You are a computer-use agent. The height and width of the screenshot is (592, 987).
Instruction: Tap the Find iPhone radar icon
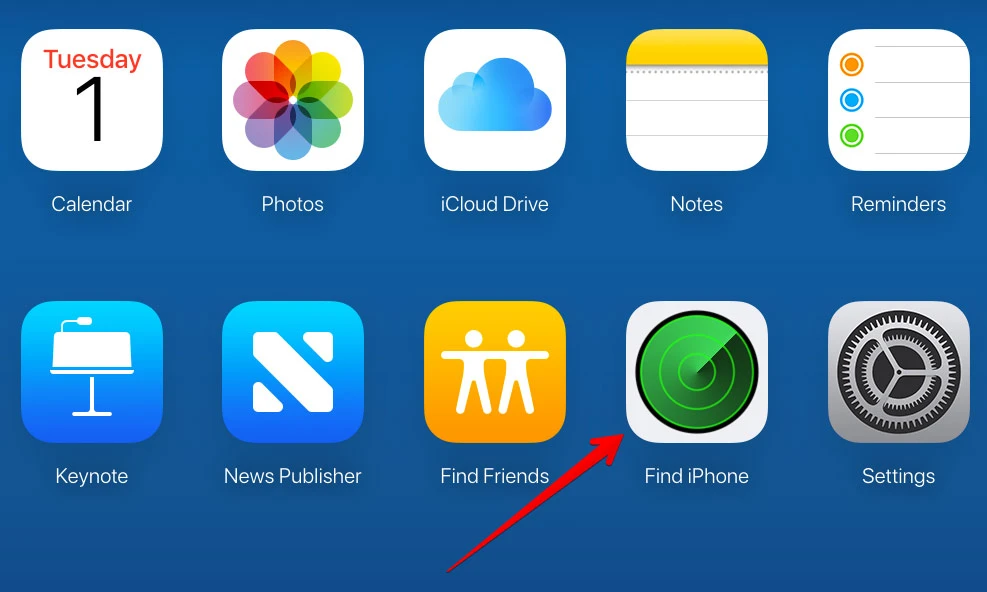pyautogui.click(x=697, y=372)
